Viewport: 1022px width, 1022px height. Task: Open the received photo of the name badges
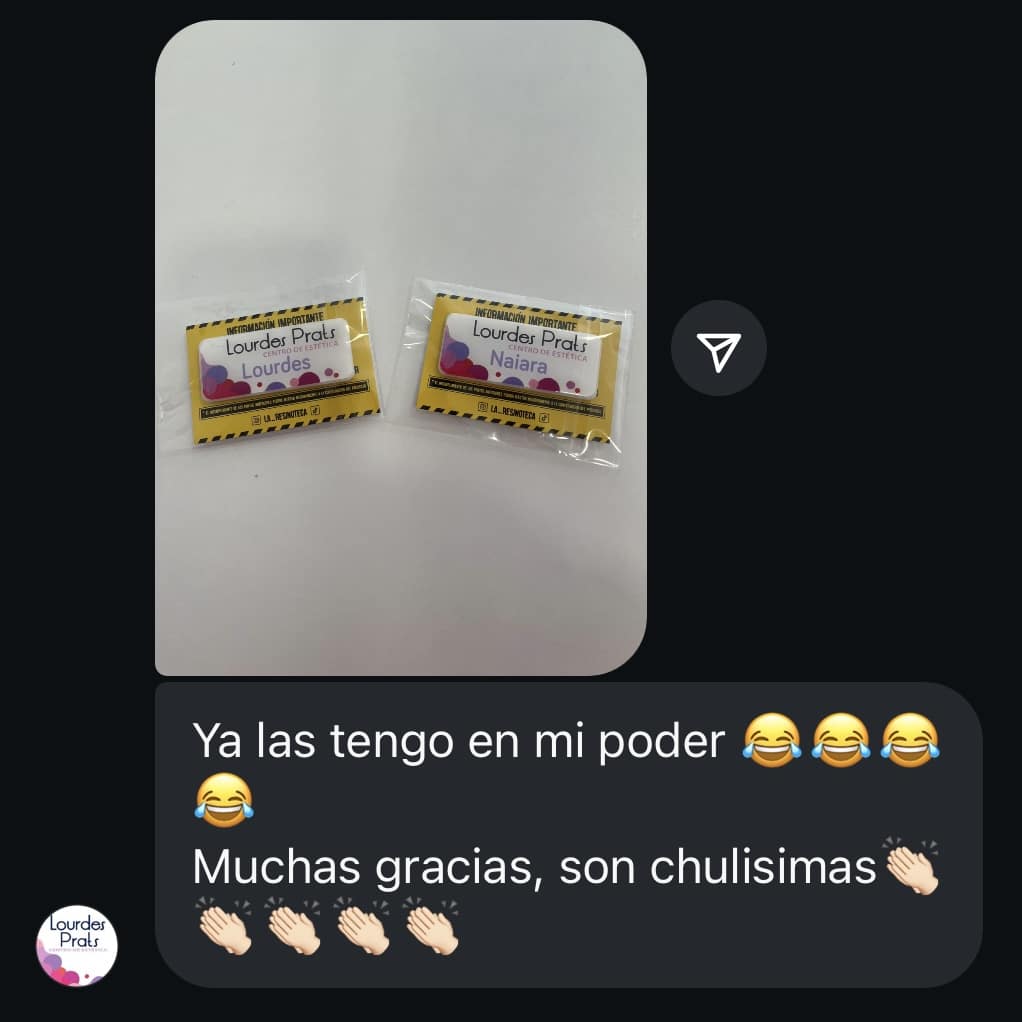coord(400,348)
